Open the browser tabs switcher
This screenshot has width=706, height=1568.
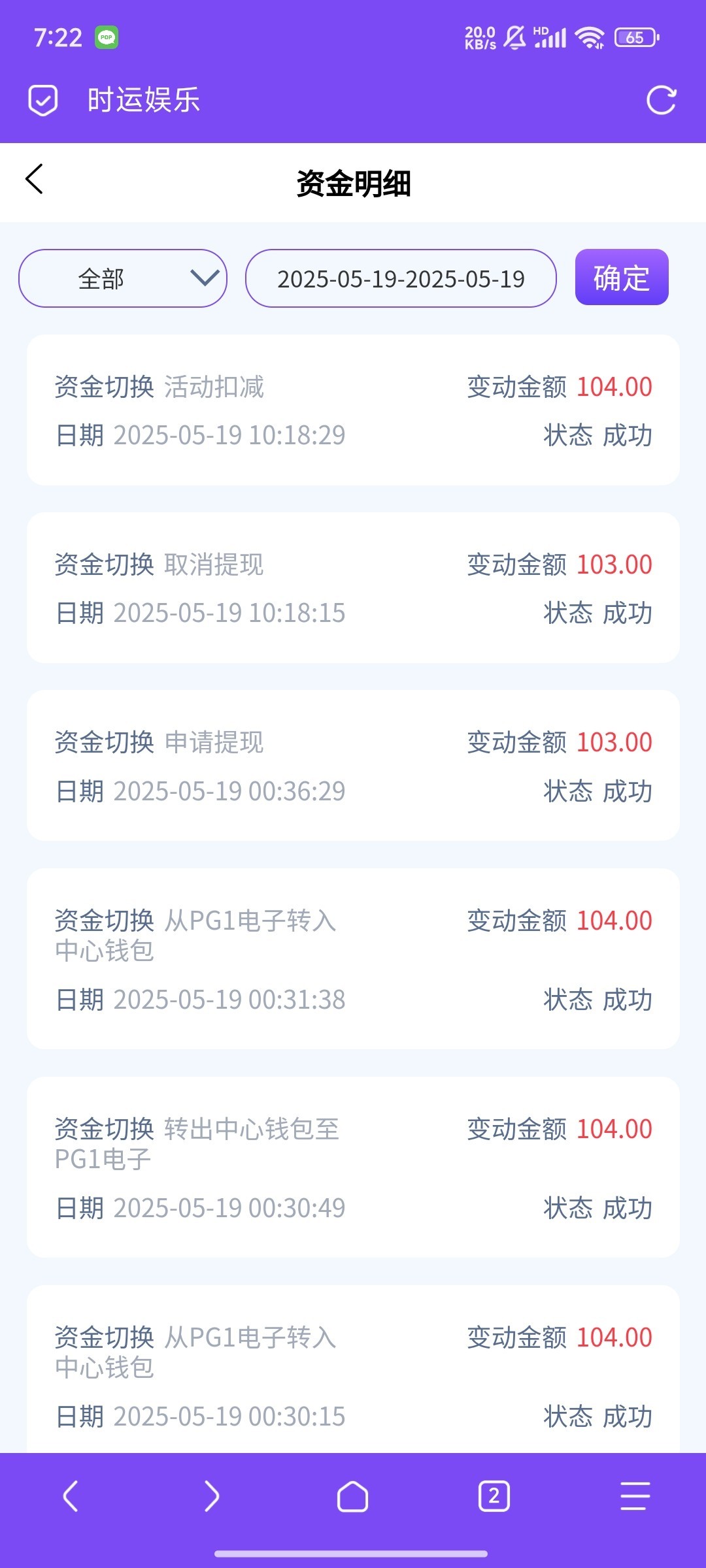494,1495
